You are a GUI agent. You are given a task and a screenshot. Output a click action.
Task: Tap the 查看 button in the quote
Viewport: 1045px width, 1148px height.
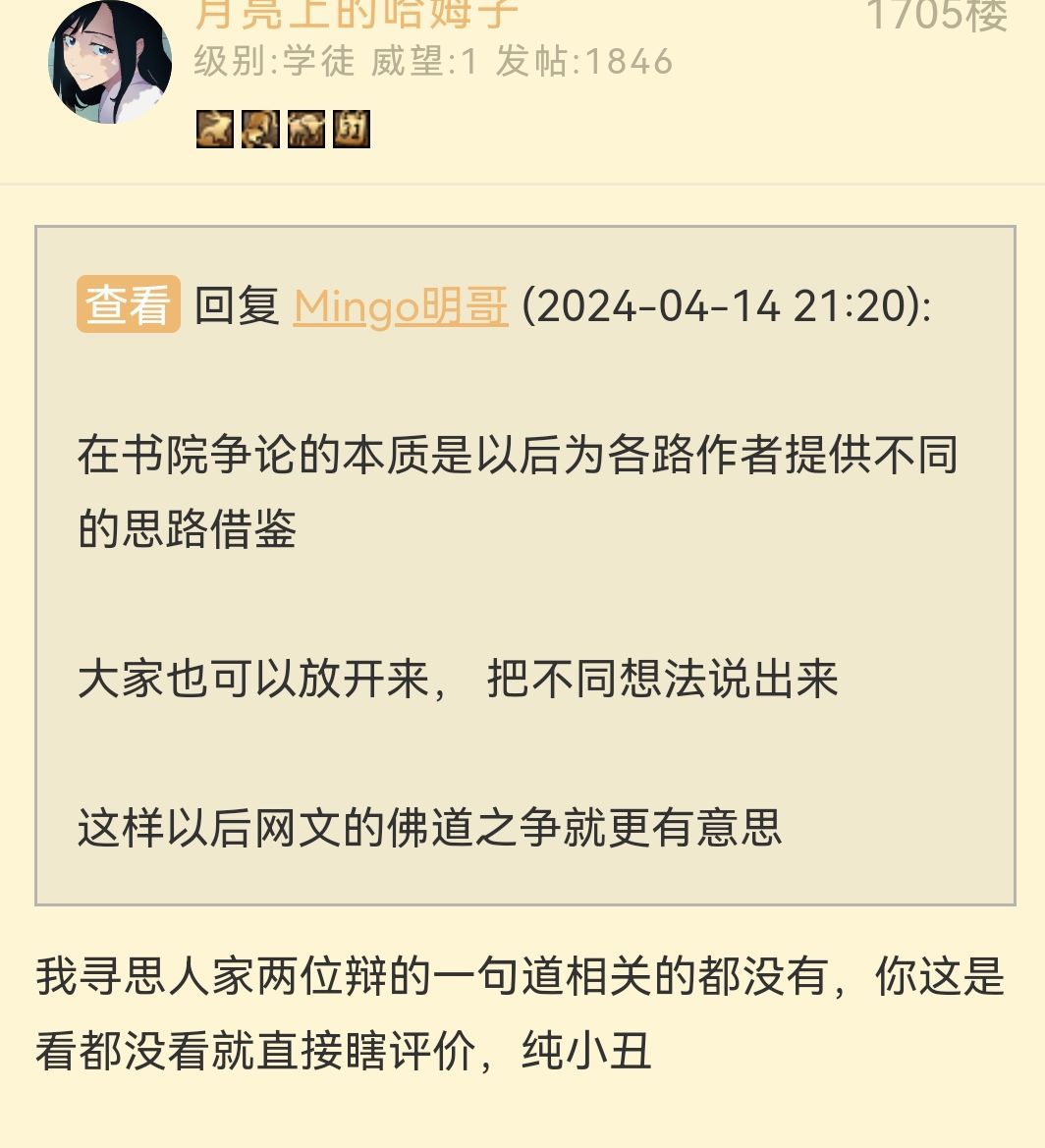[129, 305]
